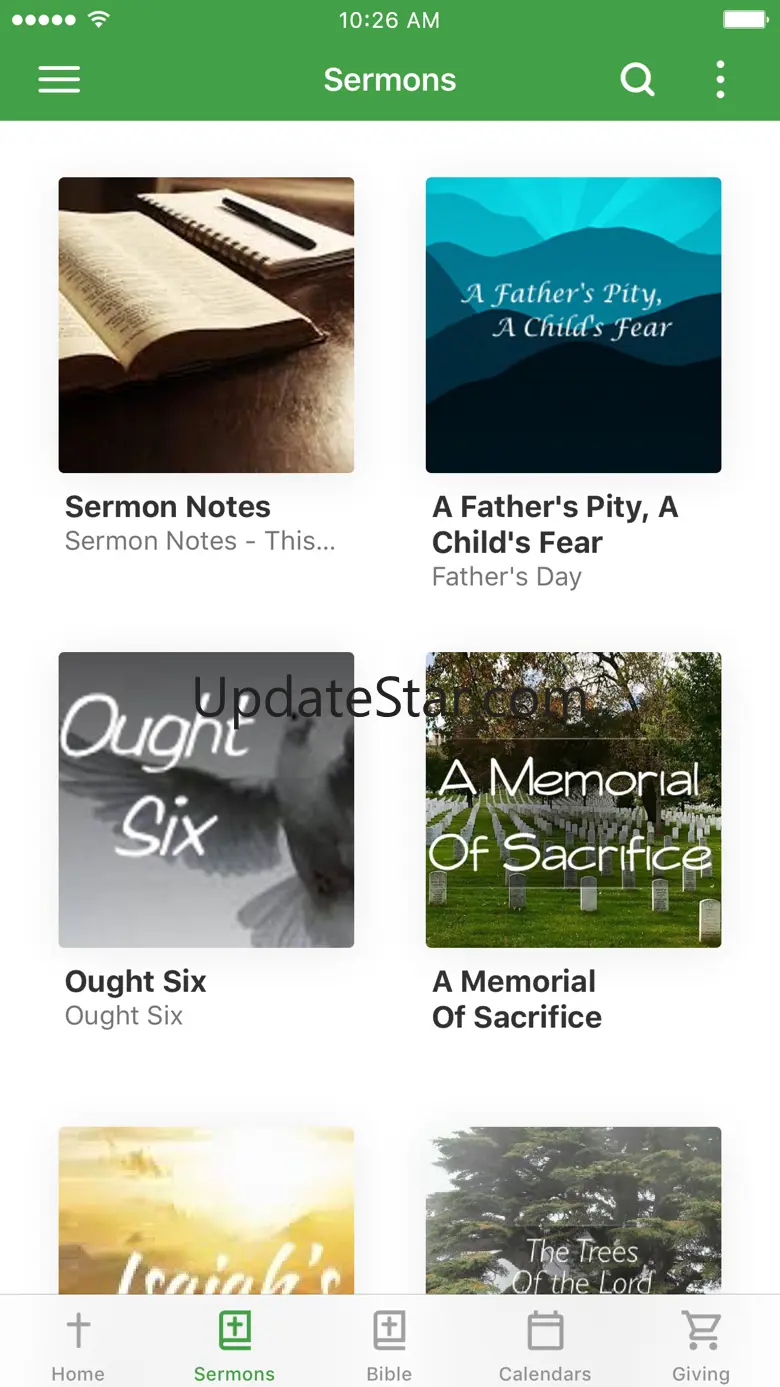Select the Ought Six sermon
Image resolution: width=780 pixels, height=1387 pixels.
click(206, 800)
